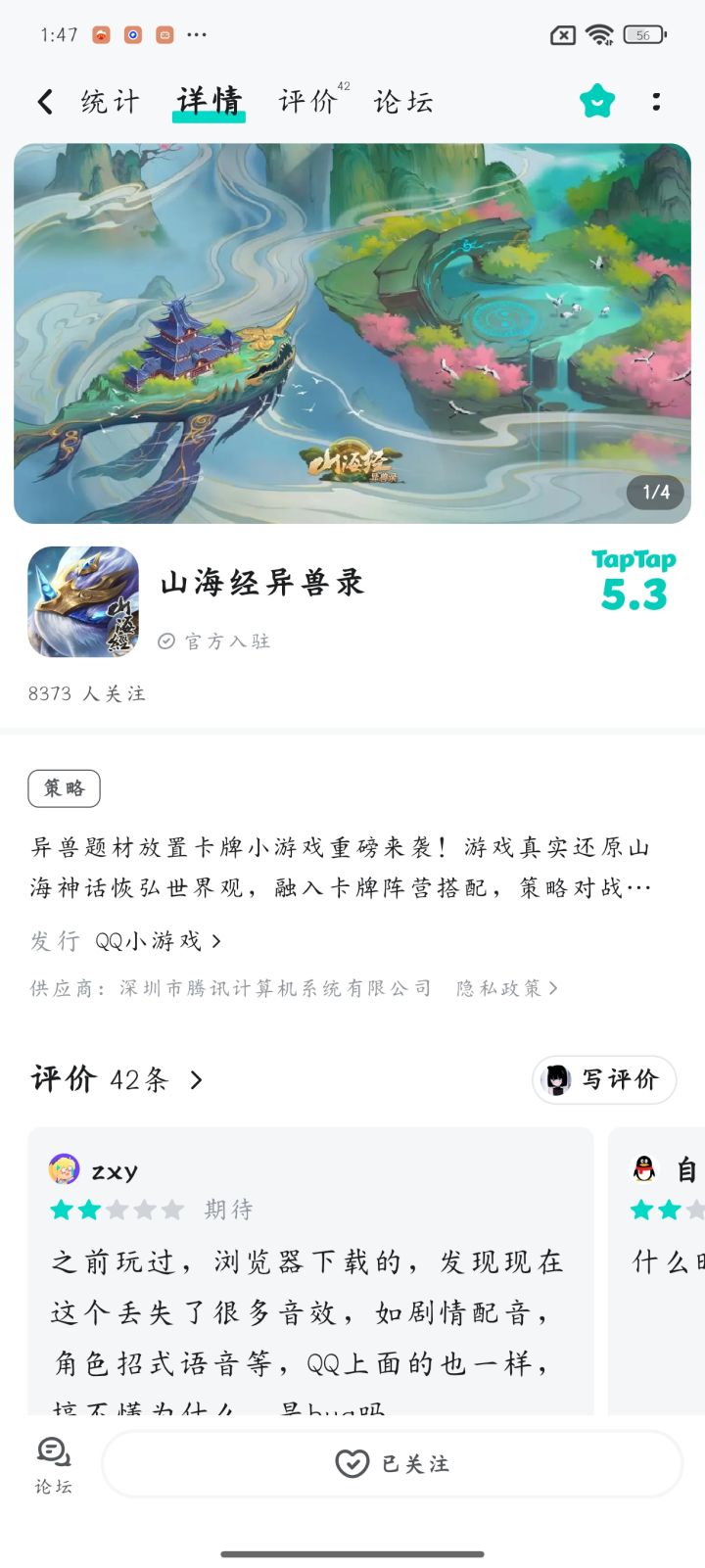Viewport: 705px width, 1568px height.
Task: Tap the avatar icon beside 写评价
Action: click(558, 1079)
